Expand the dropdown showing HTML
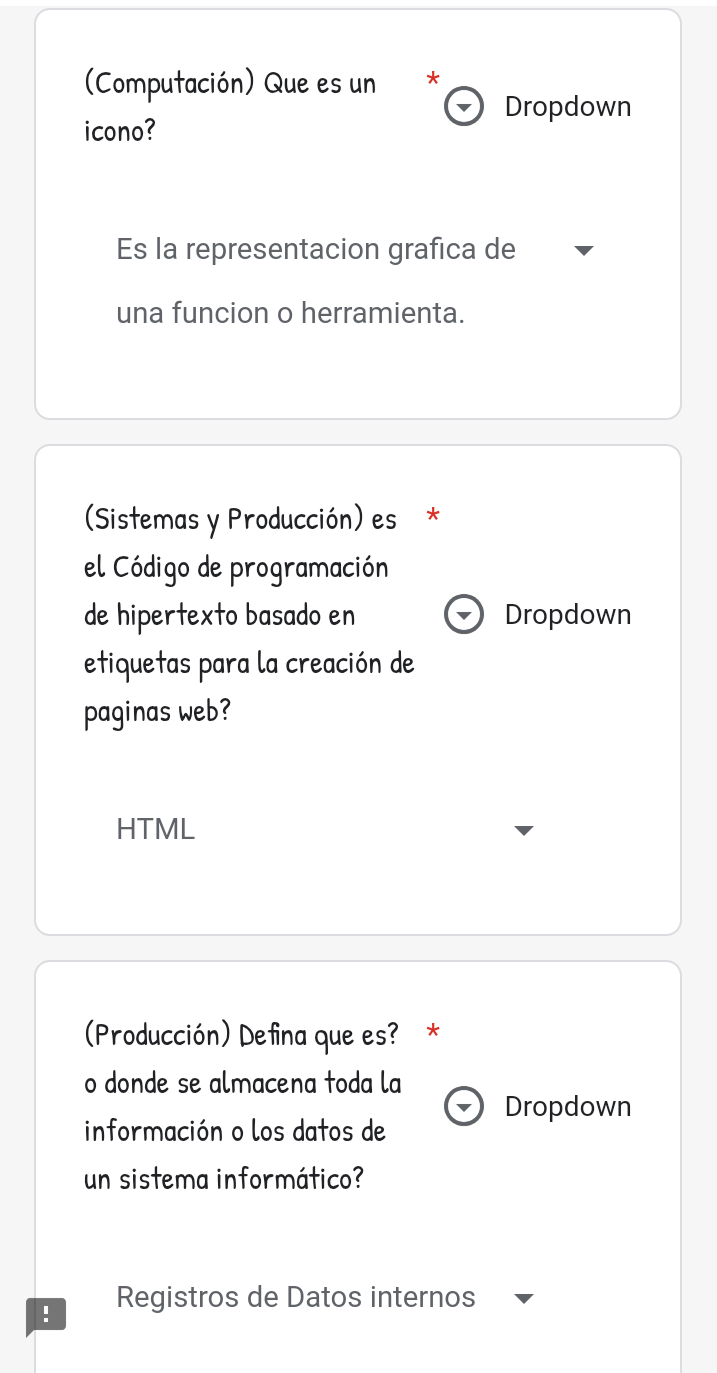The width and height of the screenshot is (717, 1373). pyautogui.click(x=326, y=830)
